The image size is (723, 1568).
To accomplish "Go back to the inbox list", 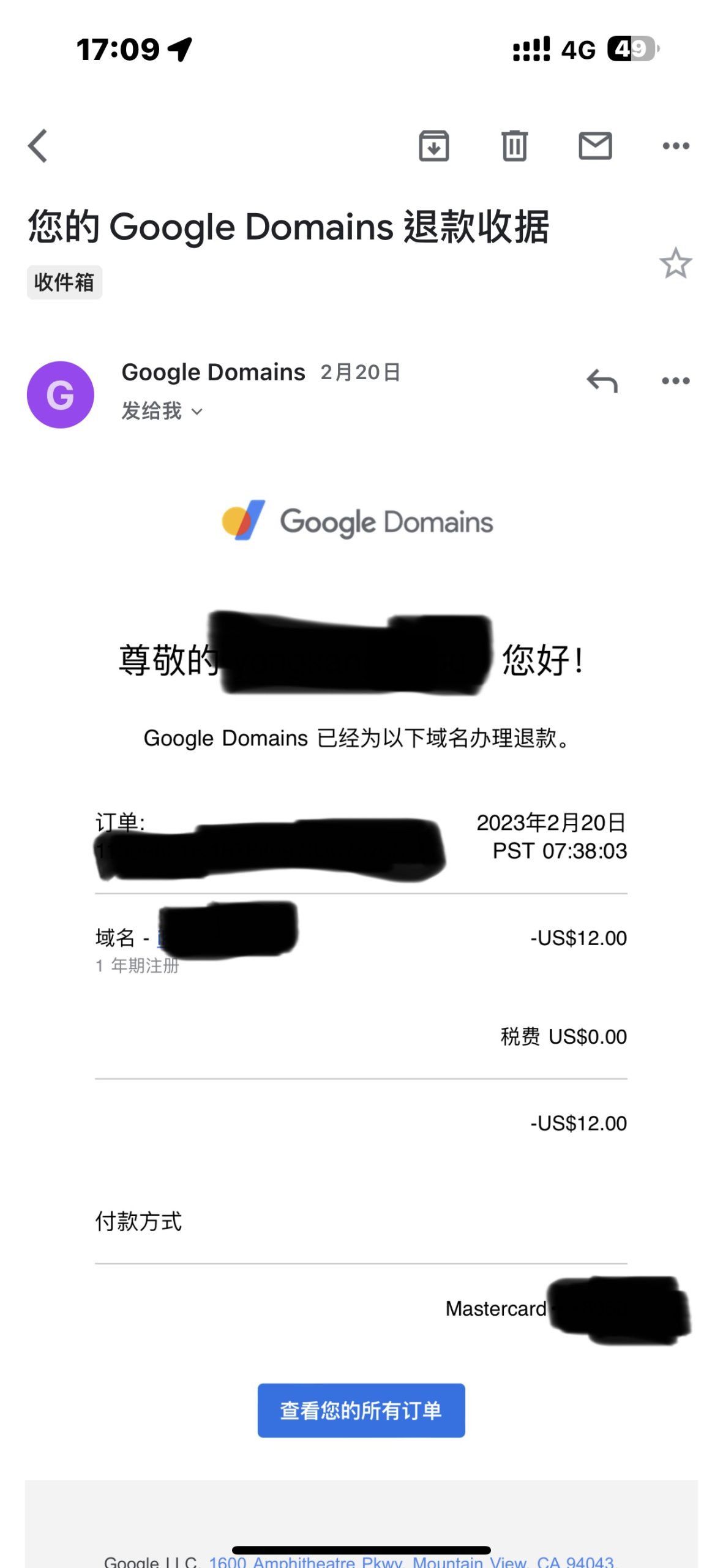I will point(38,146).
